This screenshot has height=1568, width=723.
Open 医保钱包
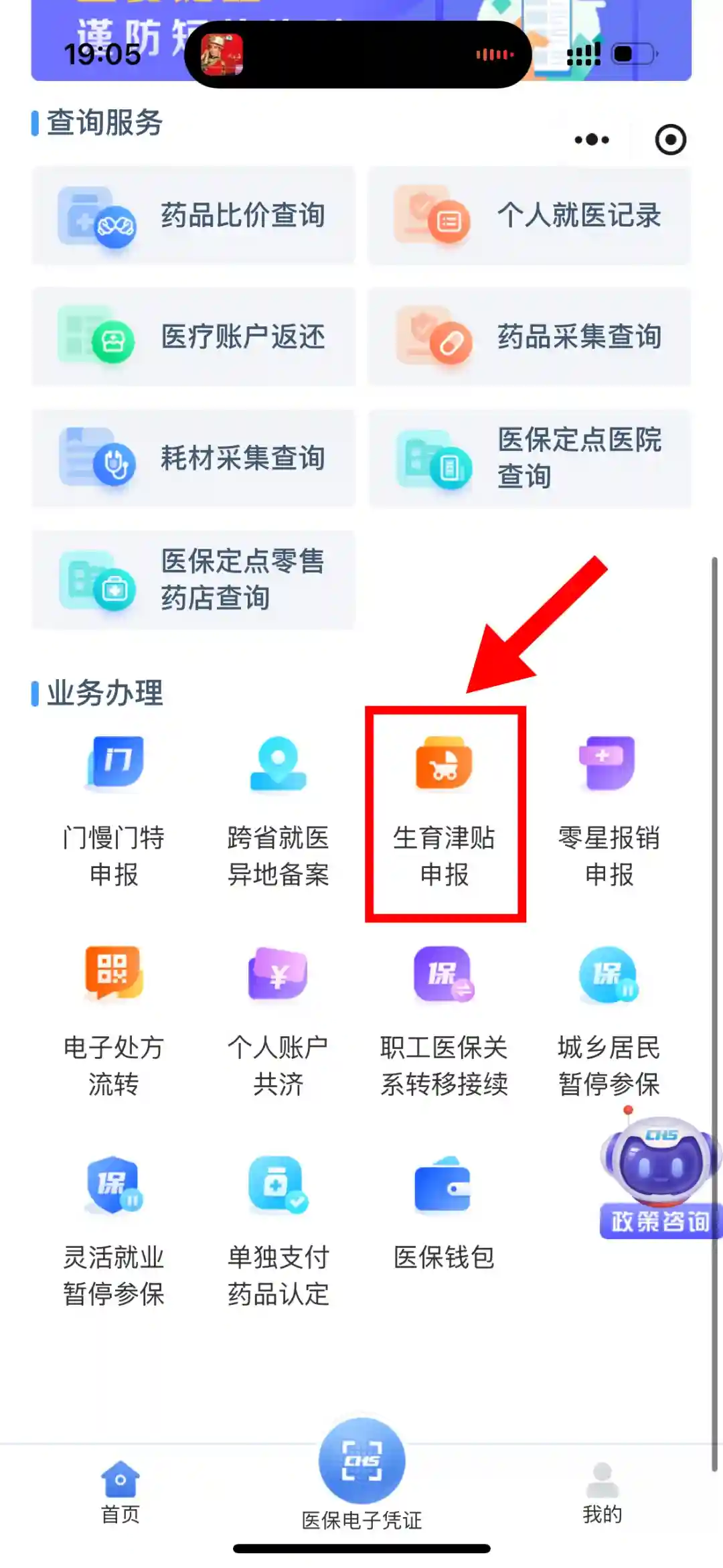445,1214
